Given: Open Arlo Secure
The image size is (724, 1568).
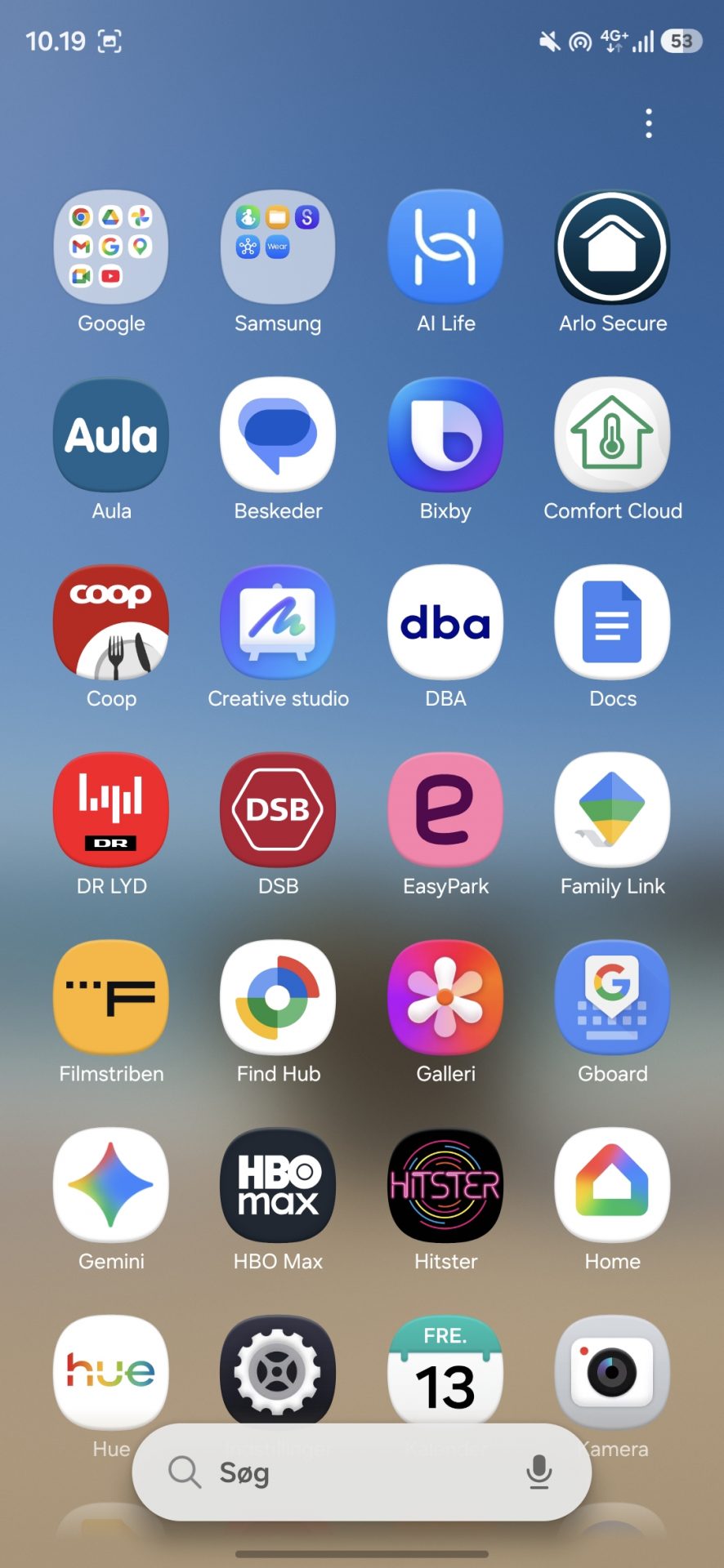Looking at the screenshot, I should [x=613, y=247].
